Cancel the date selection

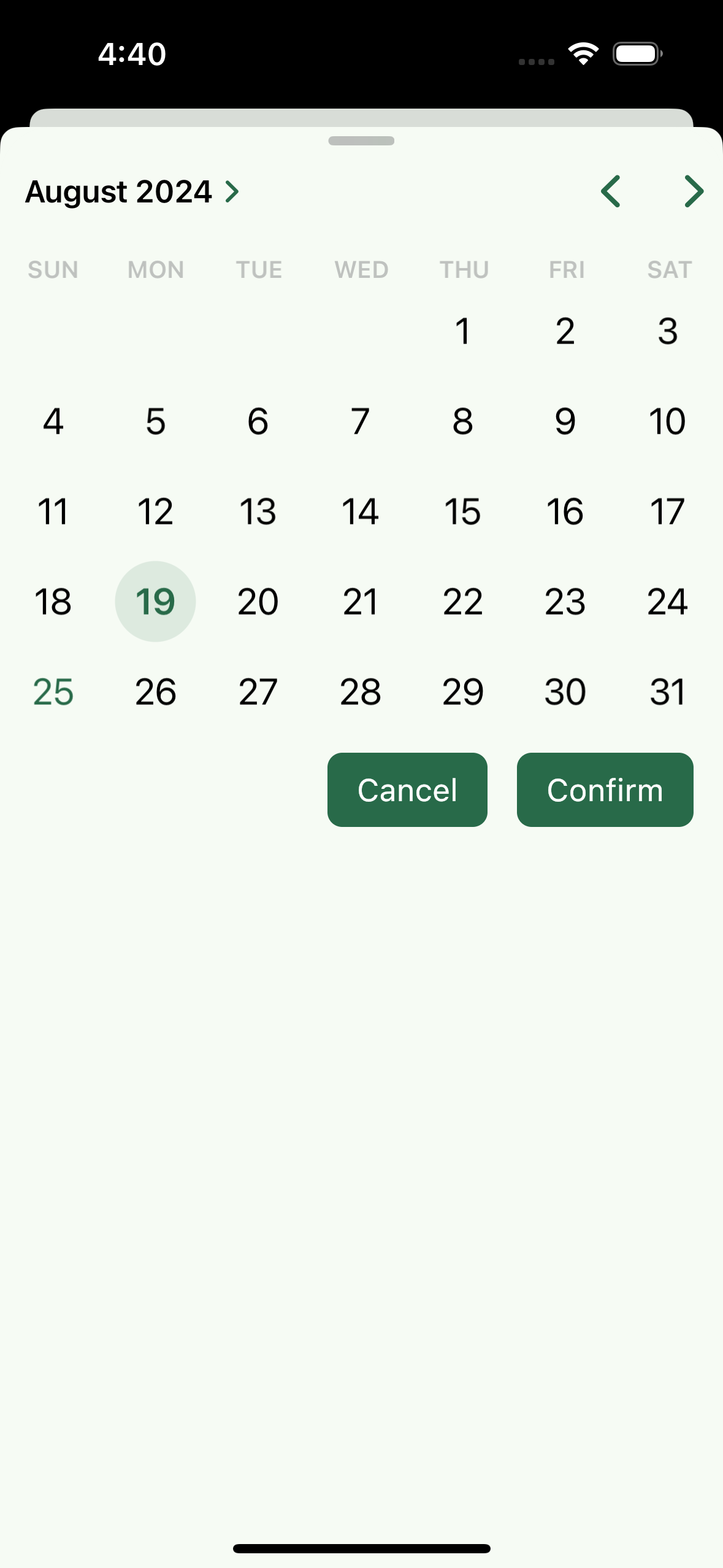[x=407, y=790]
